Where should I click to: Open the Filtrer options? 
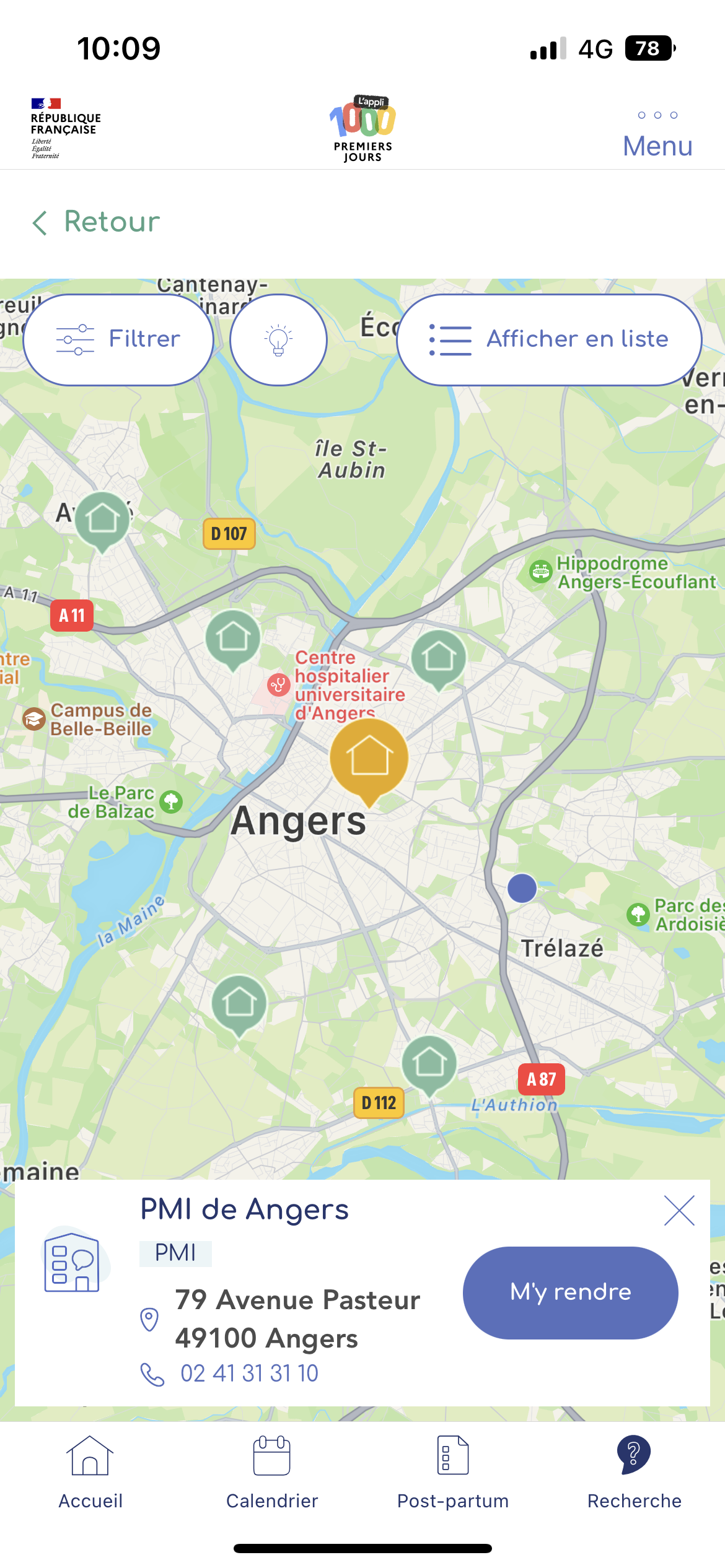pyautogui.click(x=118, y=339)
